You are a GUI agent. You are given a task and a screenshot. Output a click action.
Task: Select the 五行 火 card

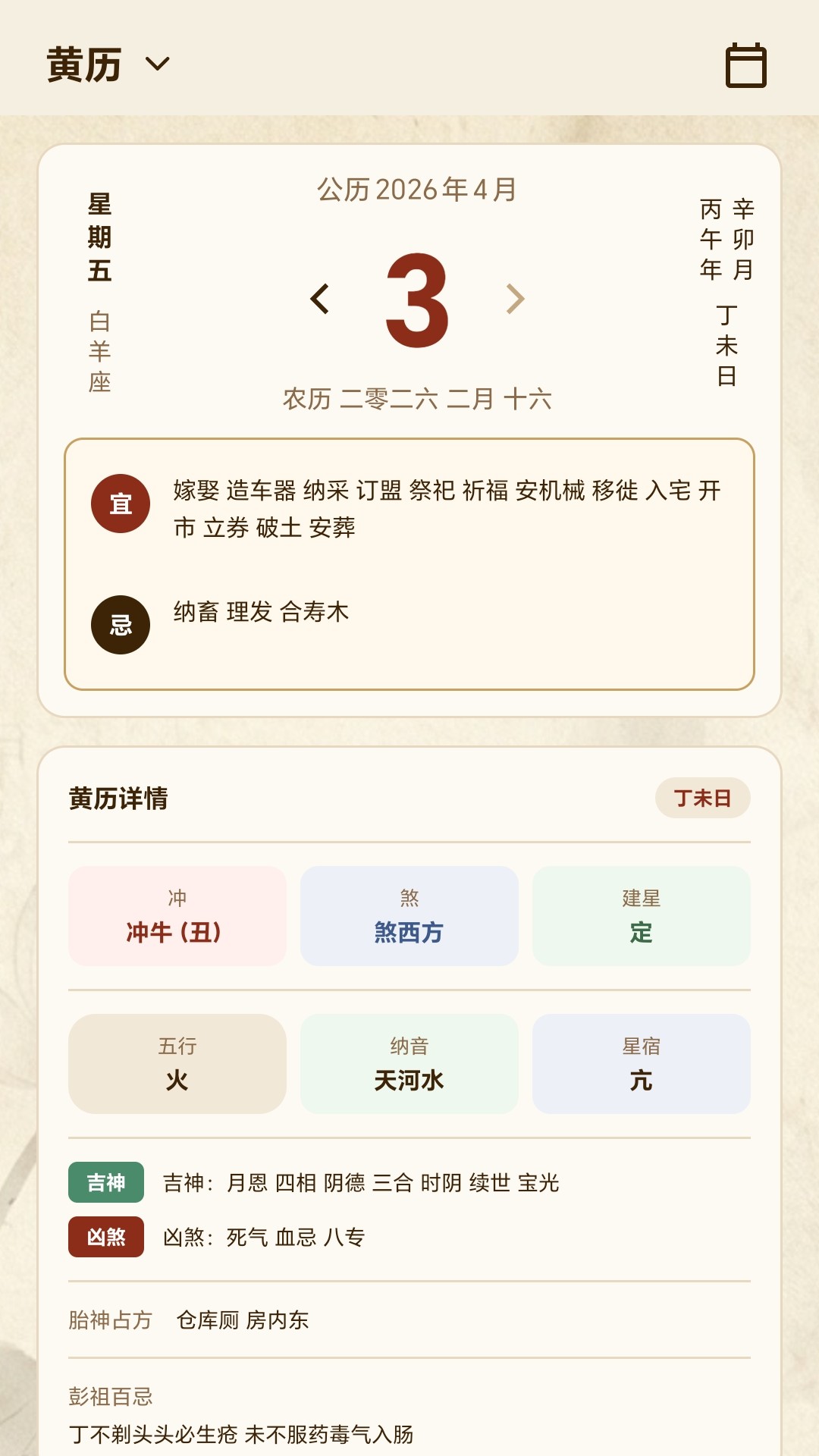pyautogui.click(x=177, y=1064)
